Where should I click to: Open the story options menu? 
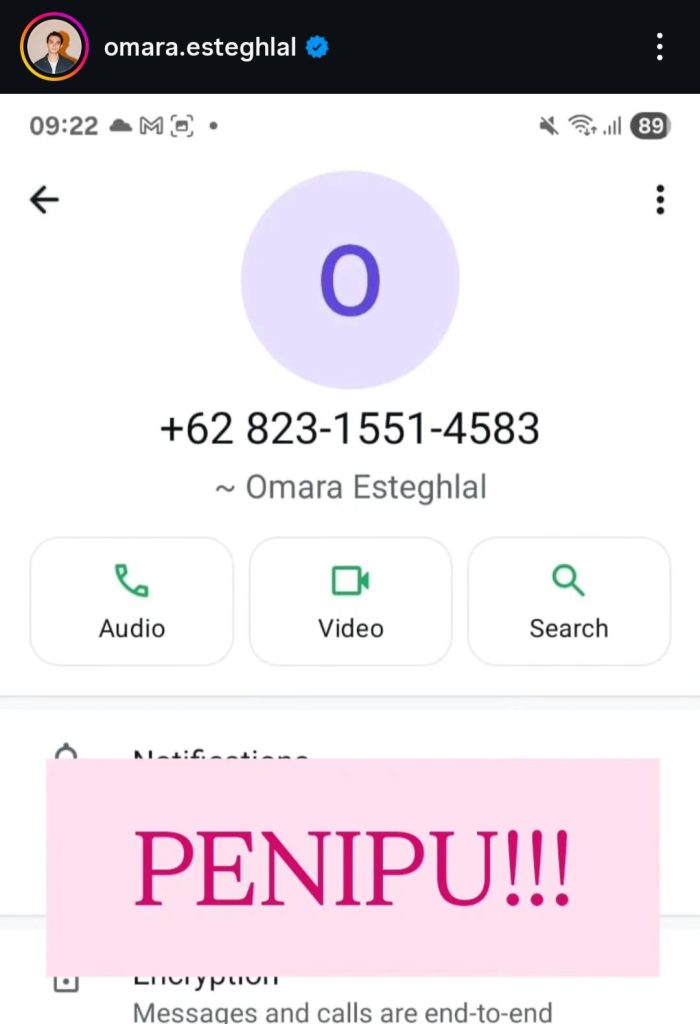pos(659,47)
